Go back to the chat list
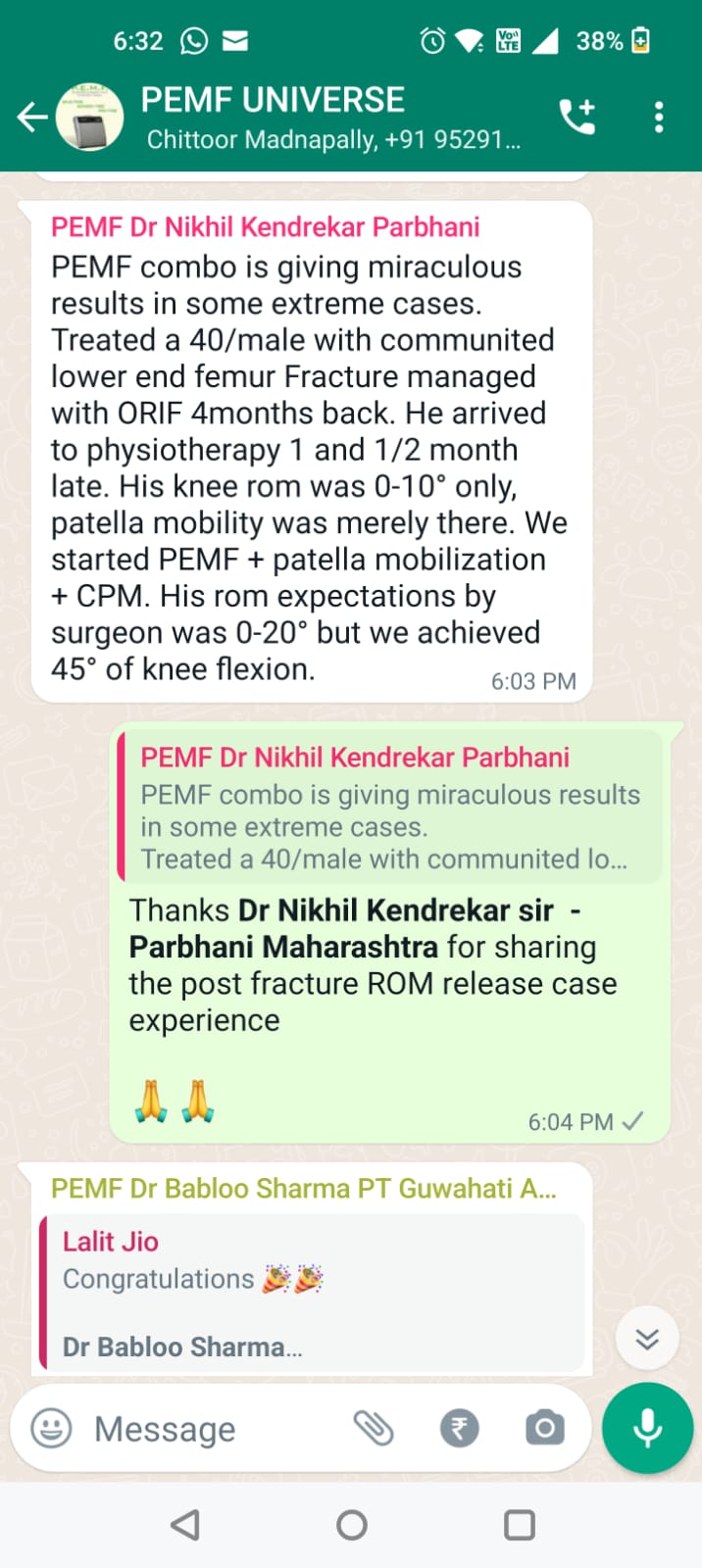Image resolution: width=702 pixels, height=1568 pixels. point(31,118)
